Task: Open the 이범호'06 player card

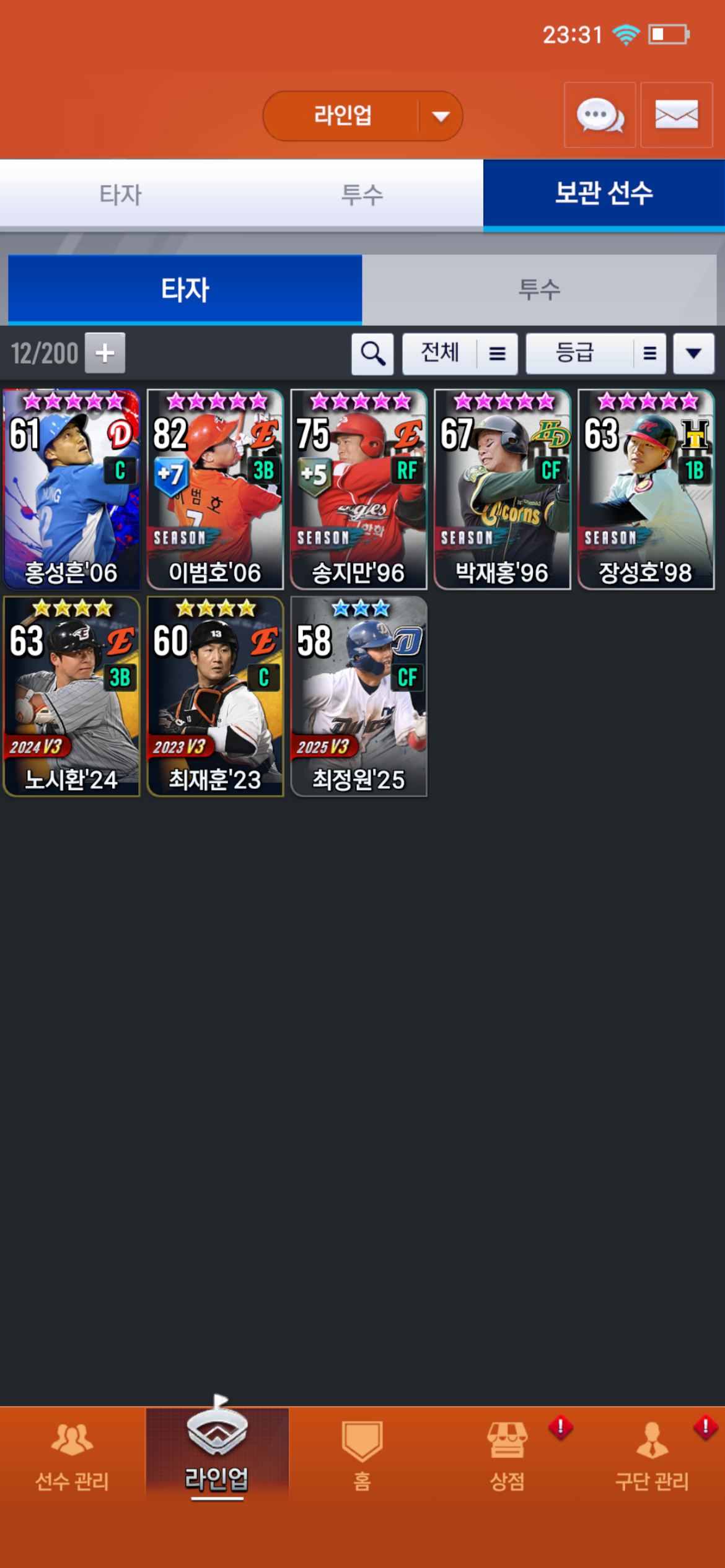Action: pyautogui.click(x=215, y=489)
